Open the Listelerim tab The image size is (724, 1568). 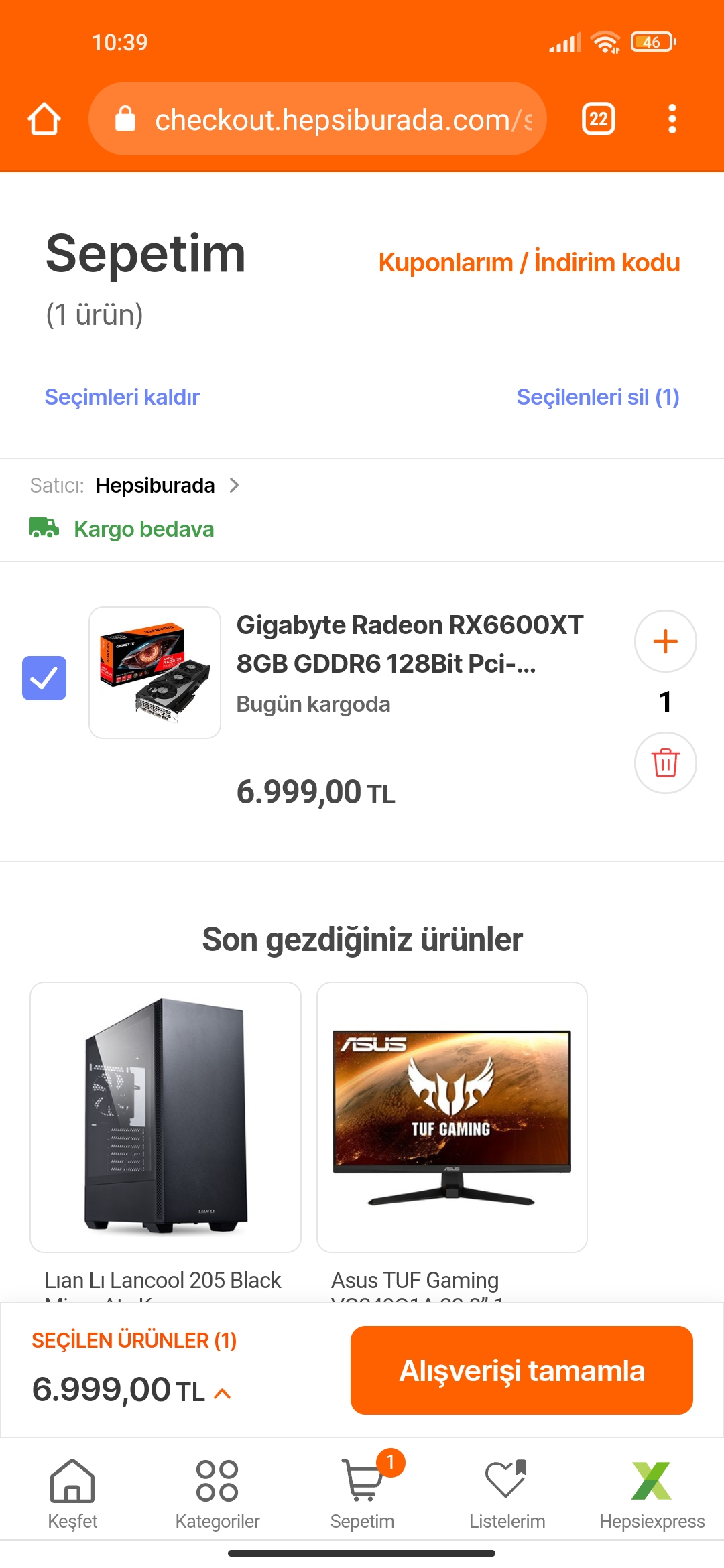coord(507,1494)
